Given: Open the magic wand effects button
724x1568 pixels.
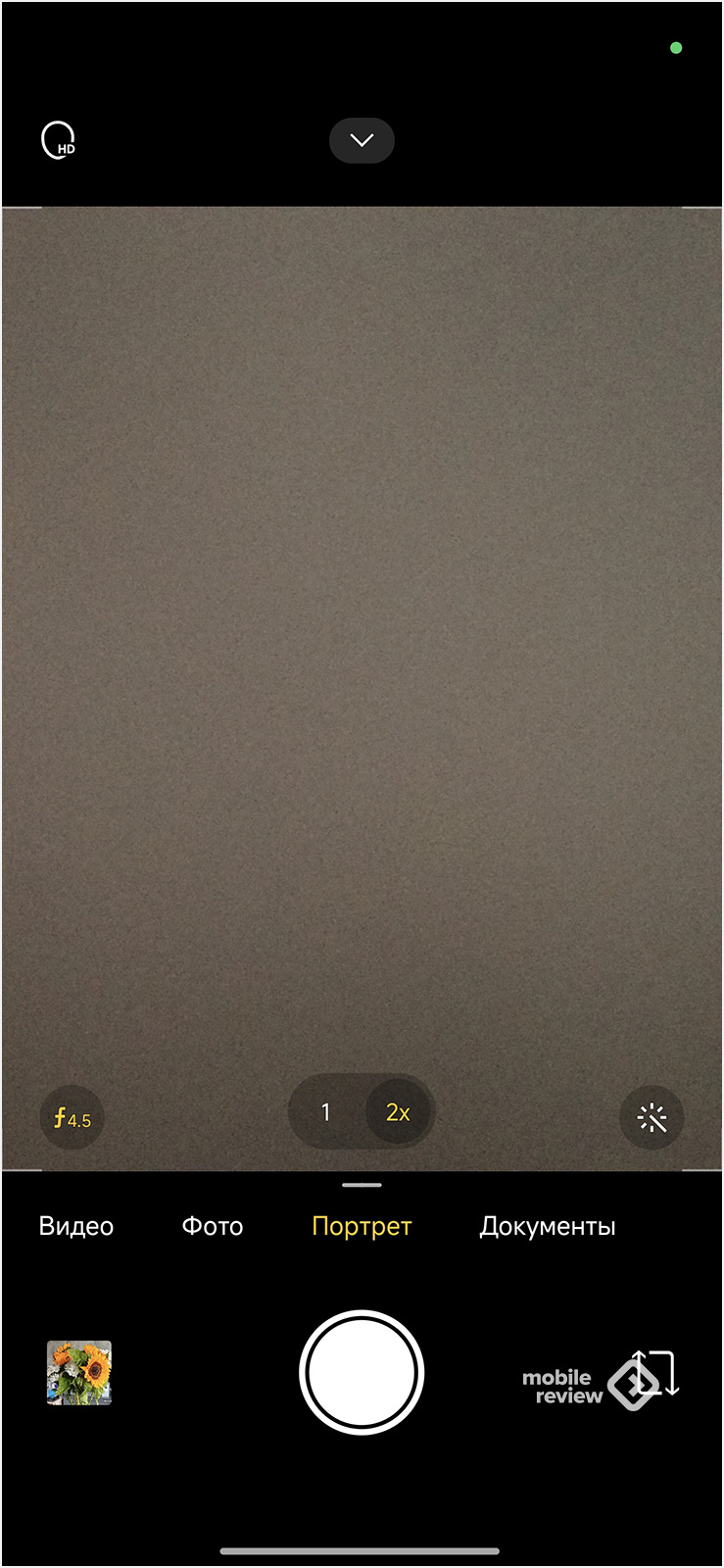Looking at the screenshot, I should click(652, 1117).
